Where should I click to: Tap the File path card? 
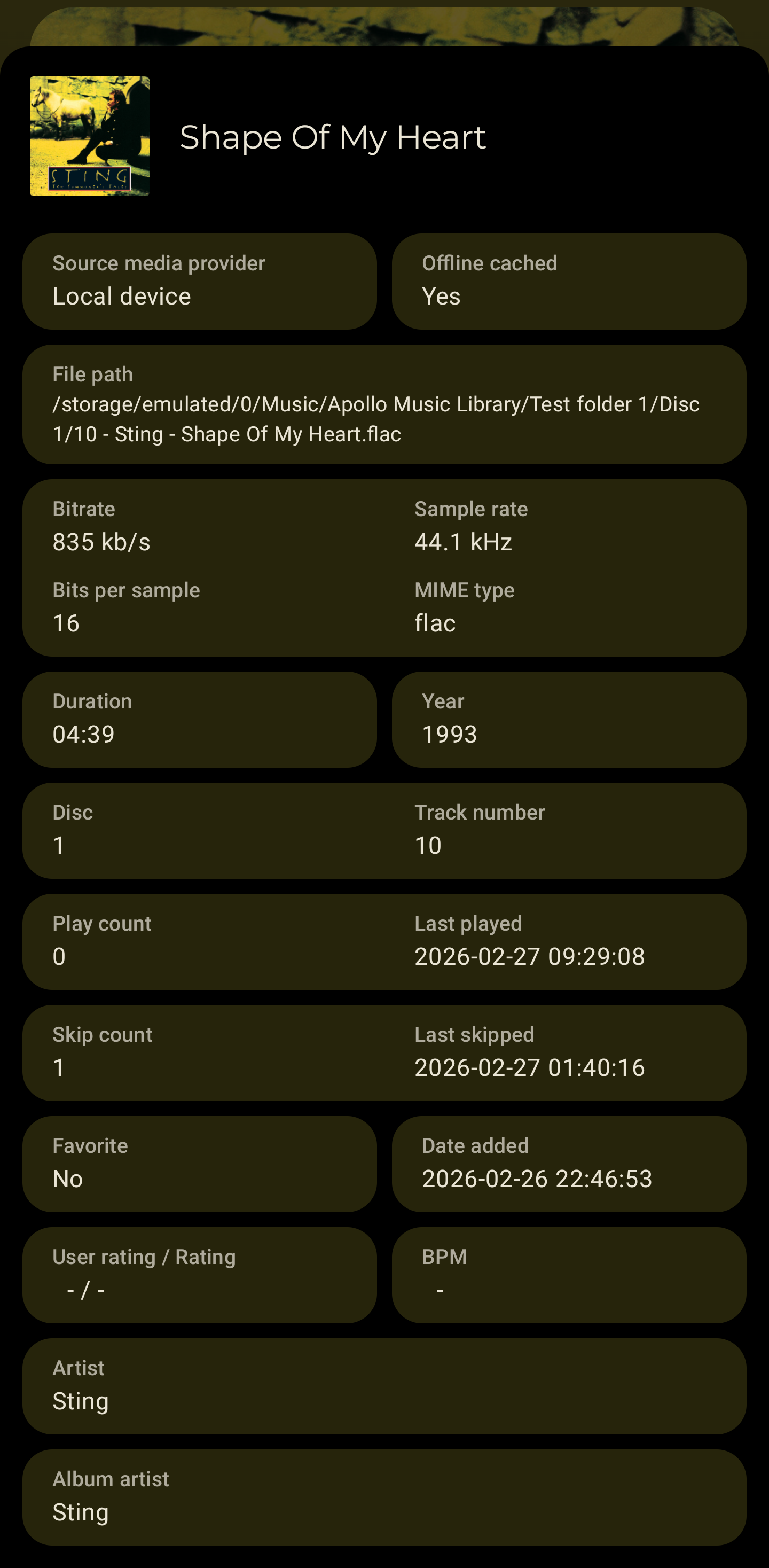coord(384,404)
